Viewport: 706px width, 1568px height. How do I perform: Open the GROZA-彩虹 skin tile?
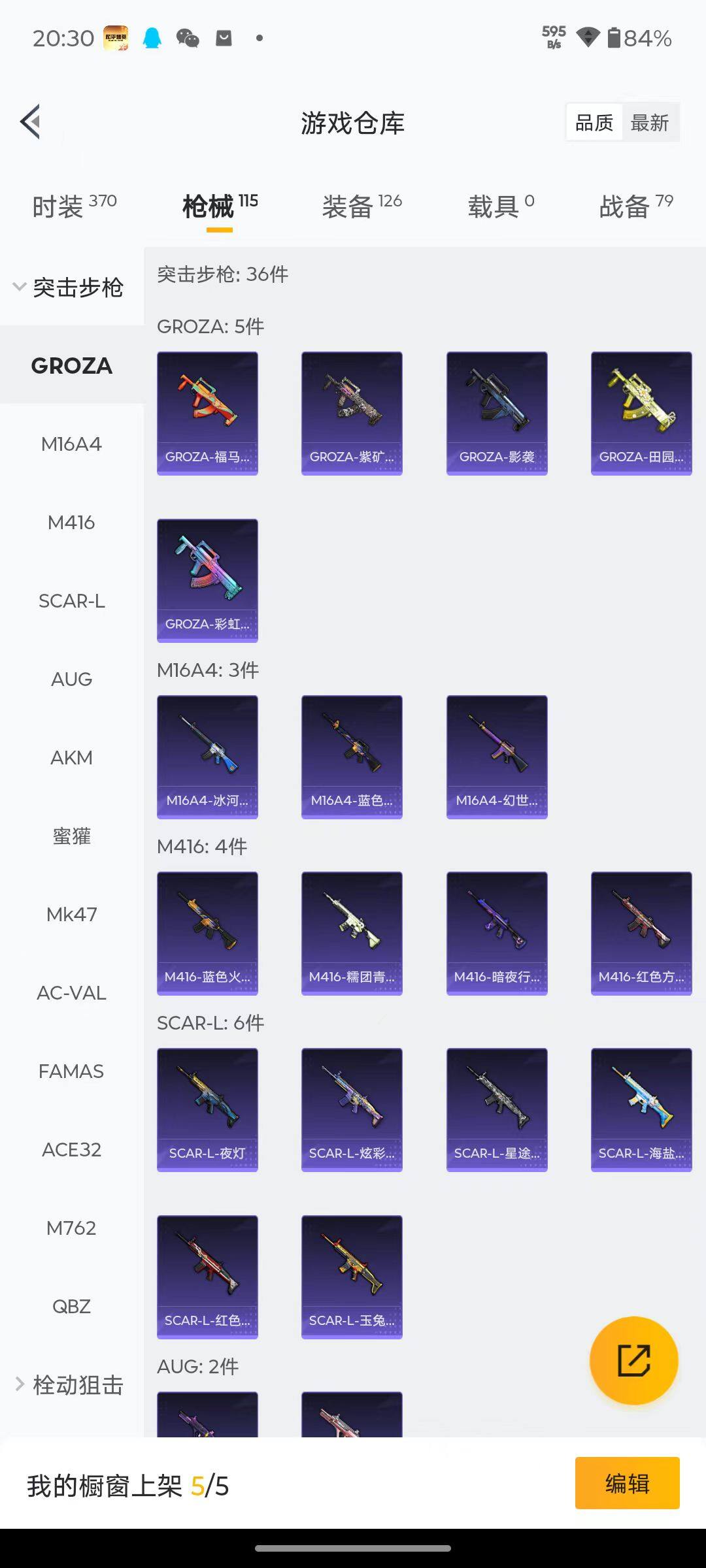point(207,580)
